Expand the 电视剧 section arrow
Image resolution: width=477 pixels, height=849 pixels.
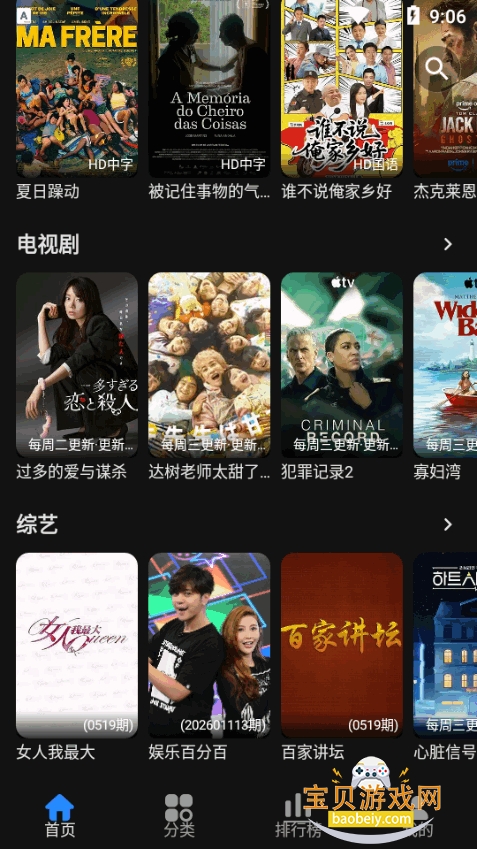point(448,244)
